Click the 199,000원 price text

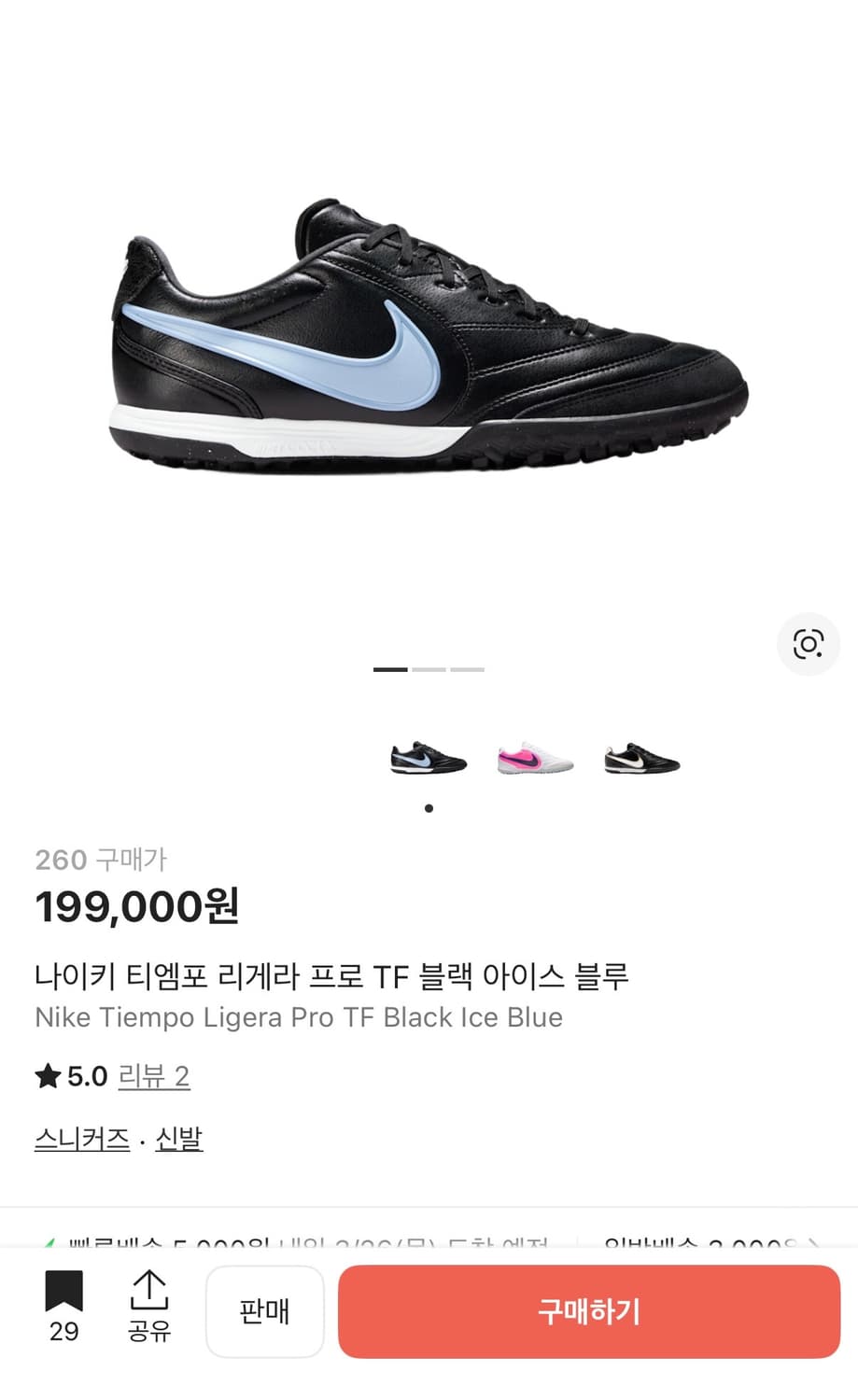point(136,905)
